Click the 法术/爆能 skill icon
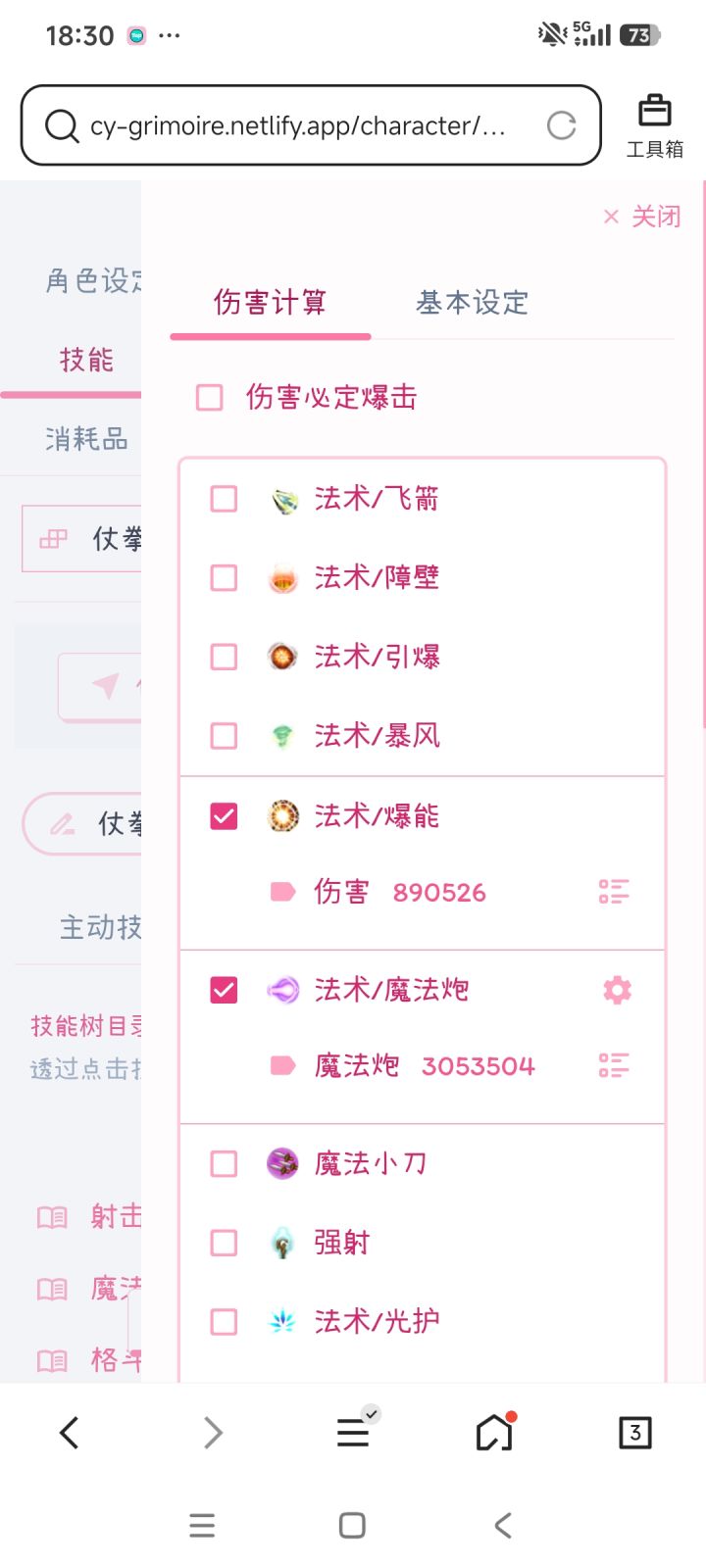 click(x=282, y=815)
